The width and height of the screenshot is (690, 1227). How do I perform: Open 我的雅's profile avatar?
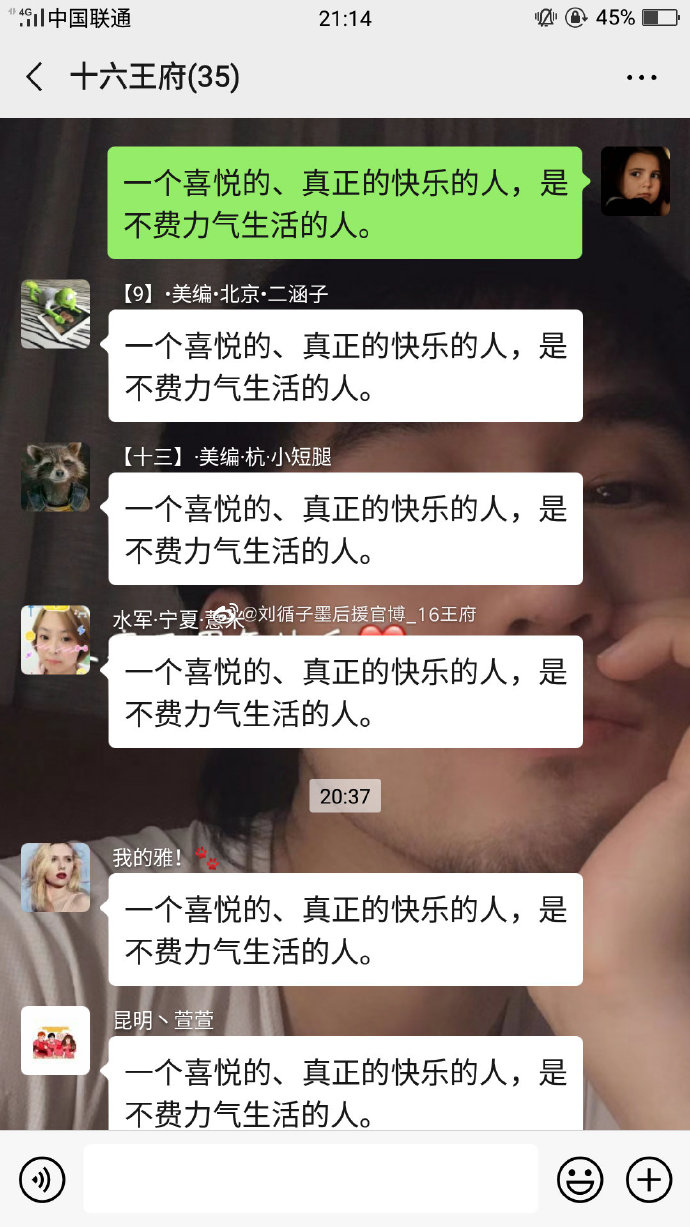[x=56, y=877]
